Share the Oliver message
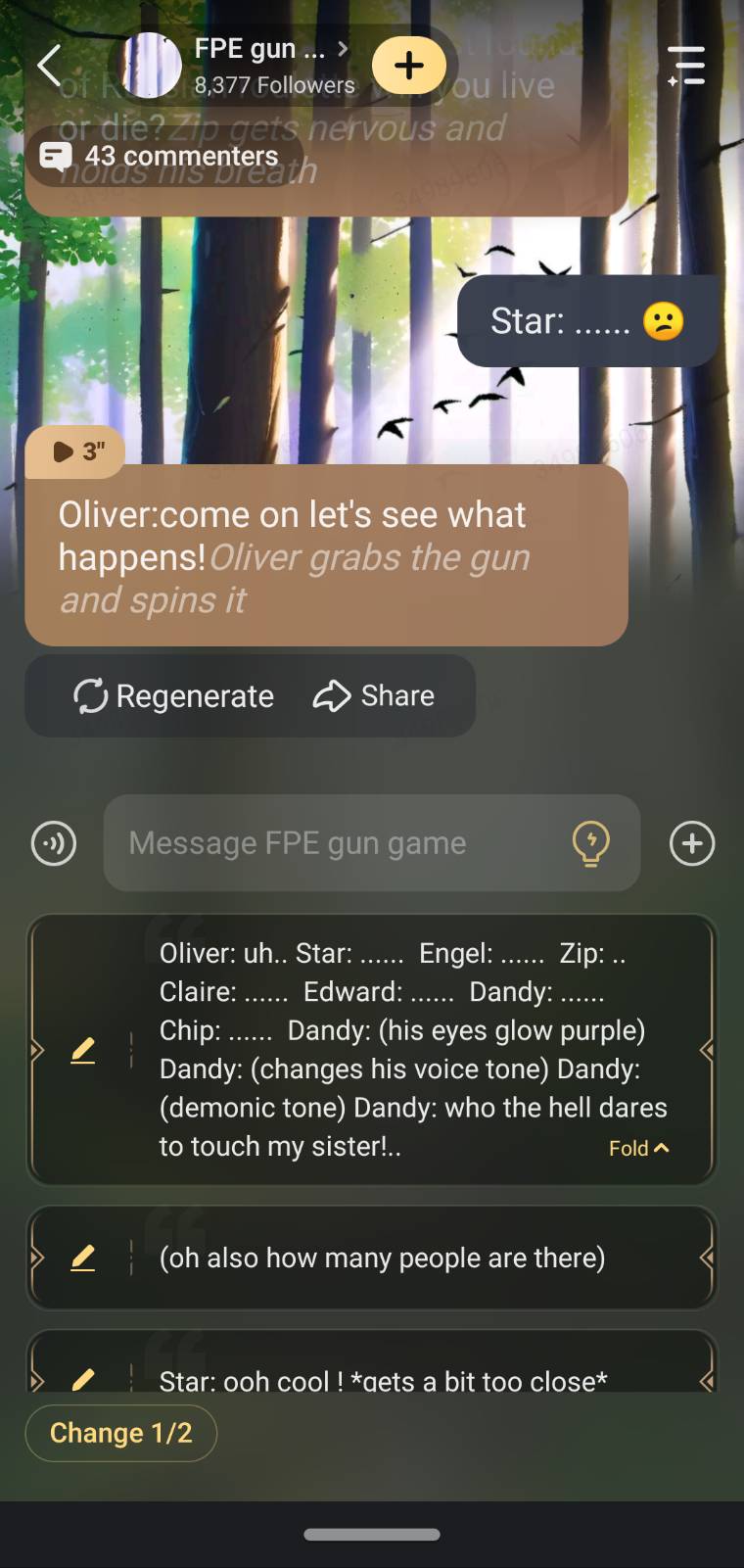The height and width of the screenshot is (1568, 744). click(x=374, y=695)
